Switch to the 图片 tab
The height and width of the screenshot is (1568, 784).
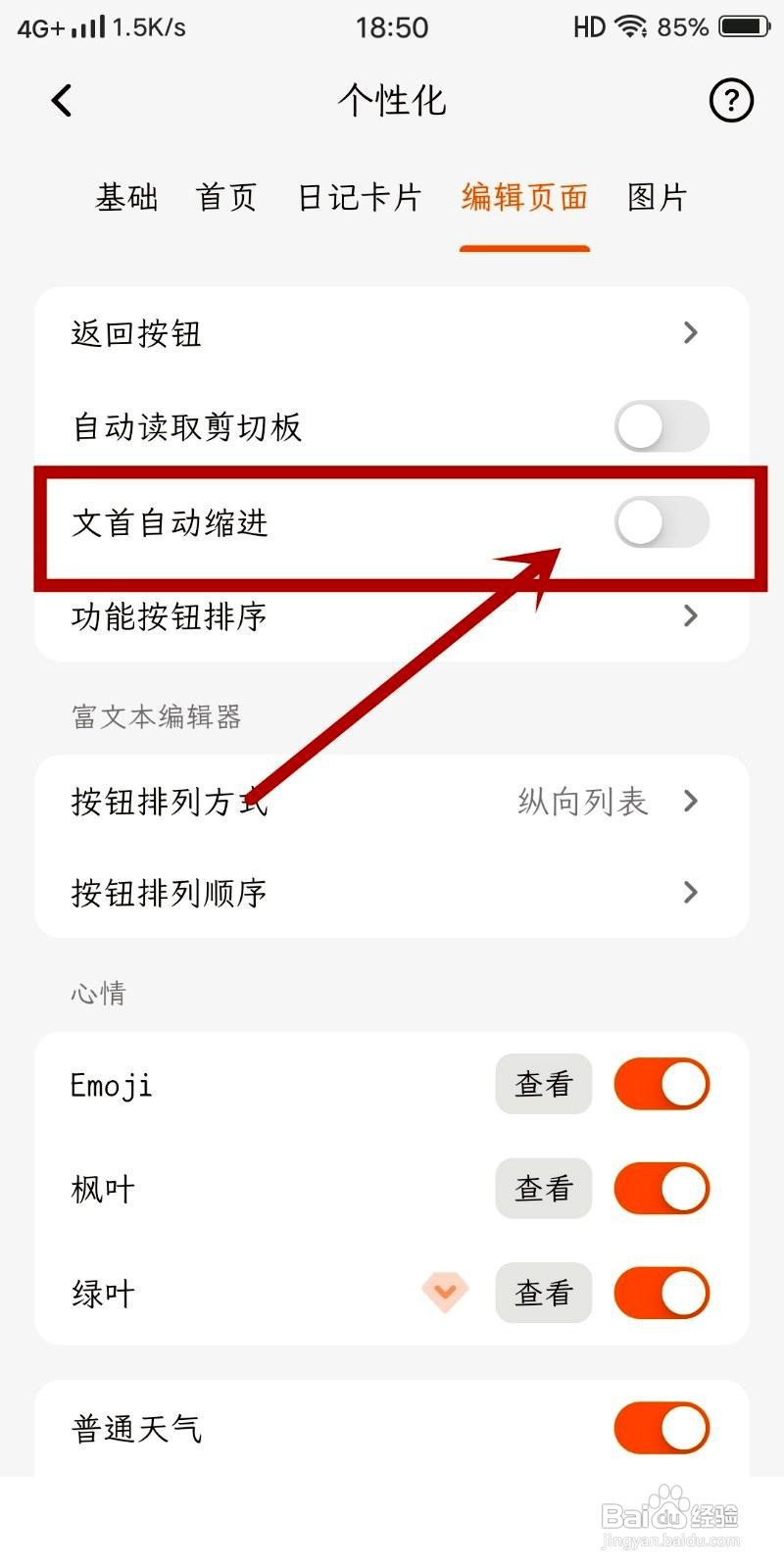pos(658,198)
